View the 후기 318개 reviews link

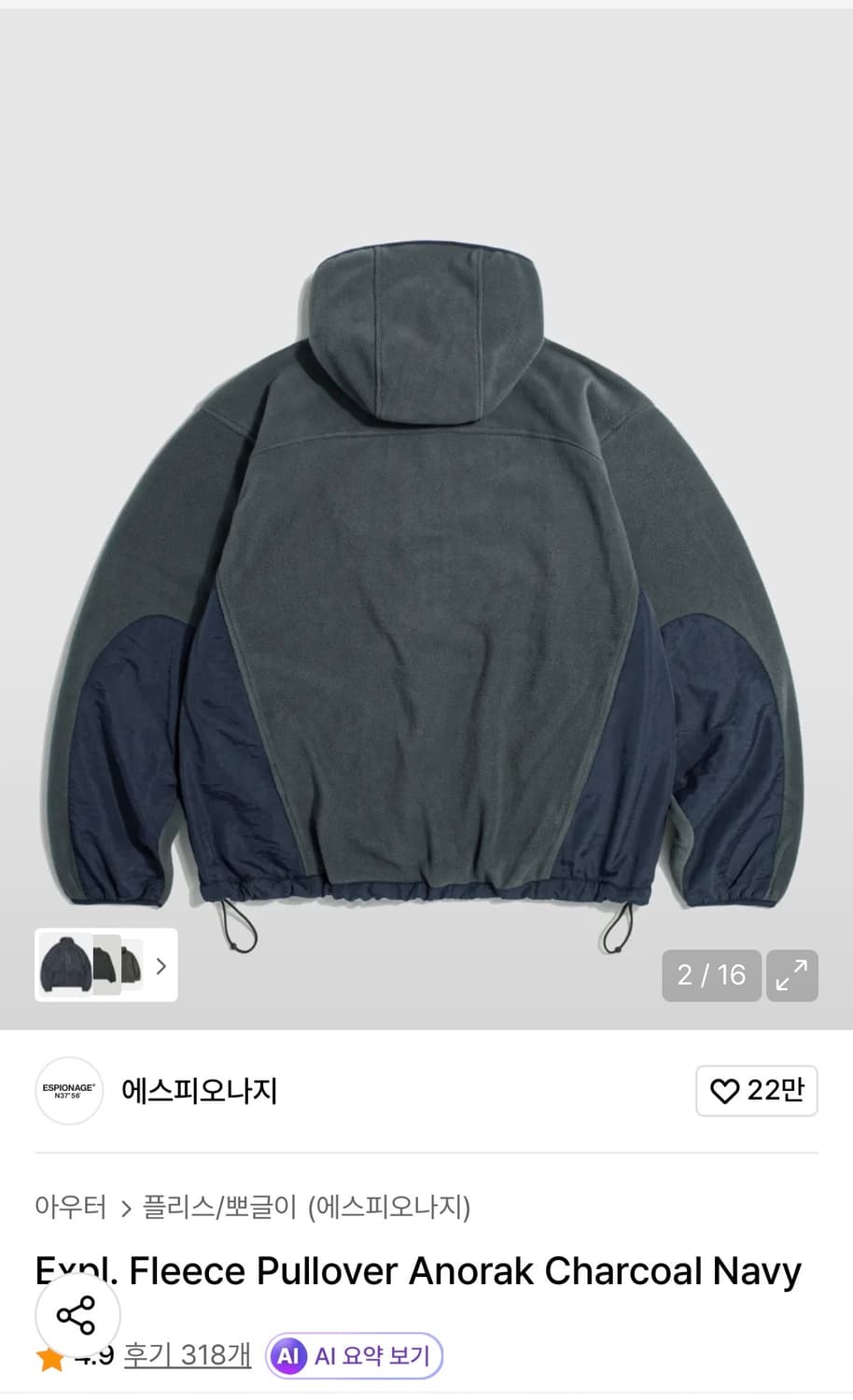point(186,1354)
